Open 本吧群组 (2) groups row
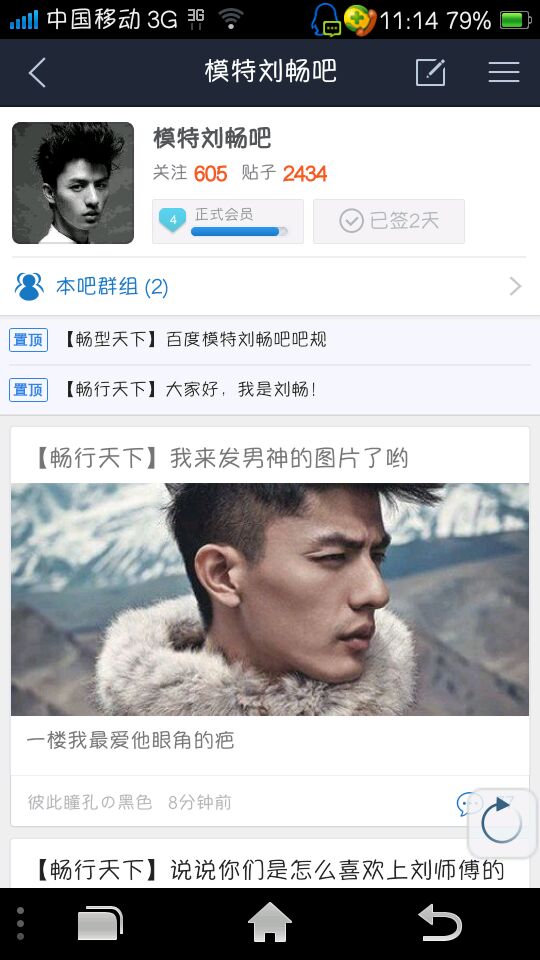Image resolution: width=540 pixels, height=960 pixels. [x=270, y=286]
